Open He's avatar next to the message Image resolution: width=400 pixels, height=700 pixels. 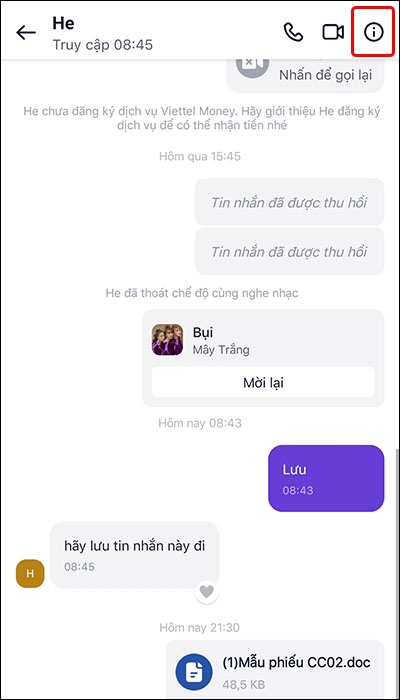30,573
